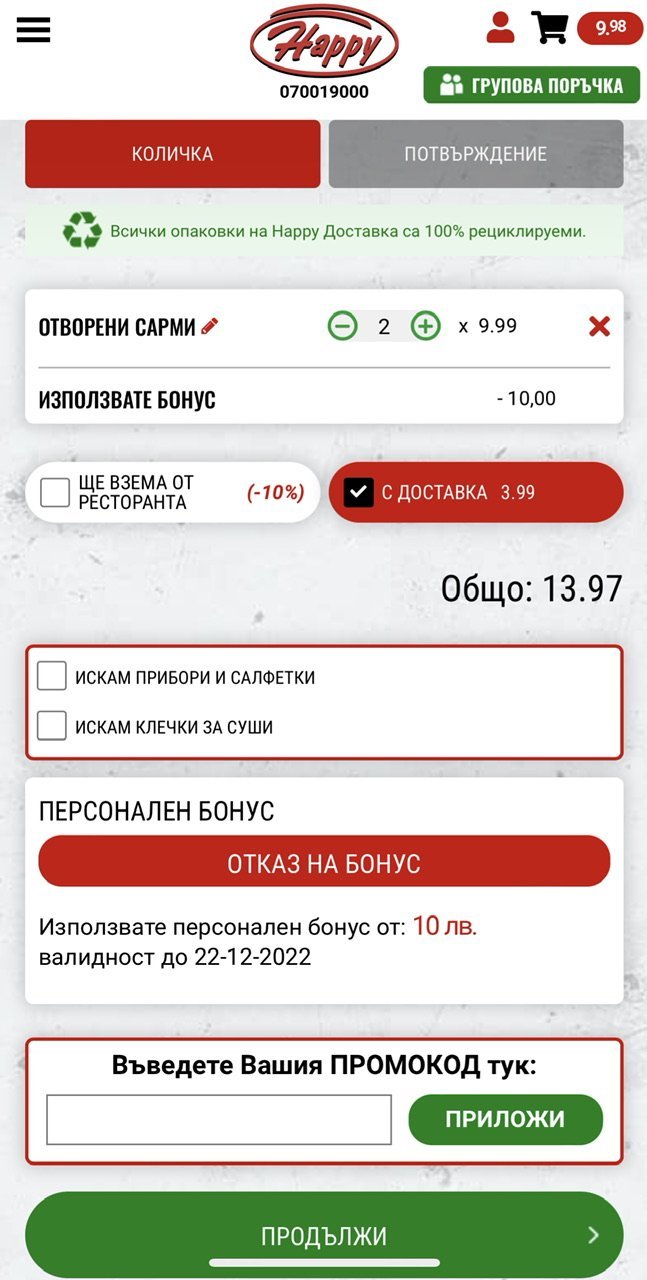Open the shopping cart icon

550,28
